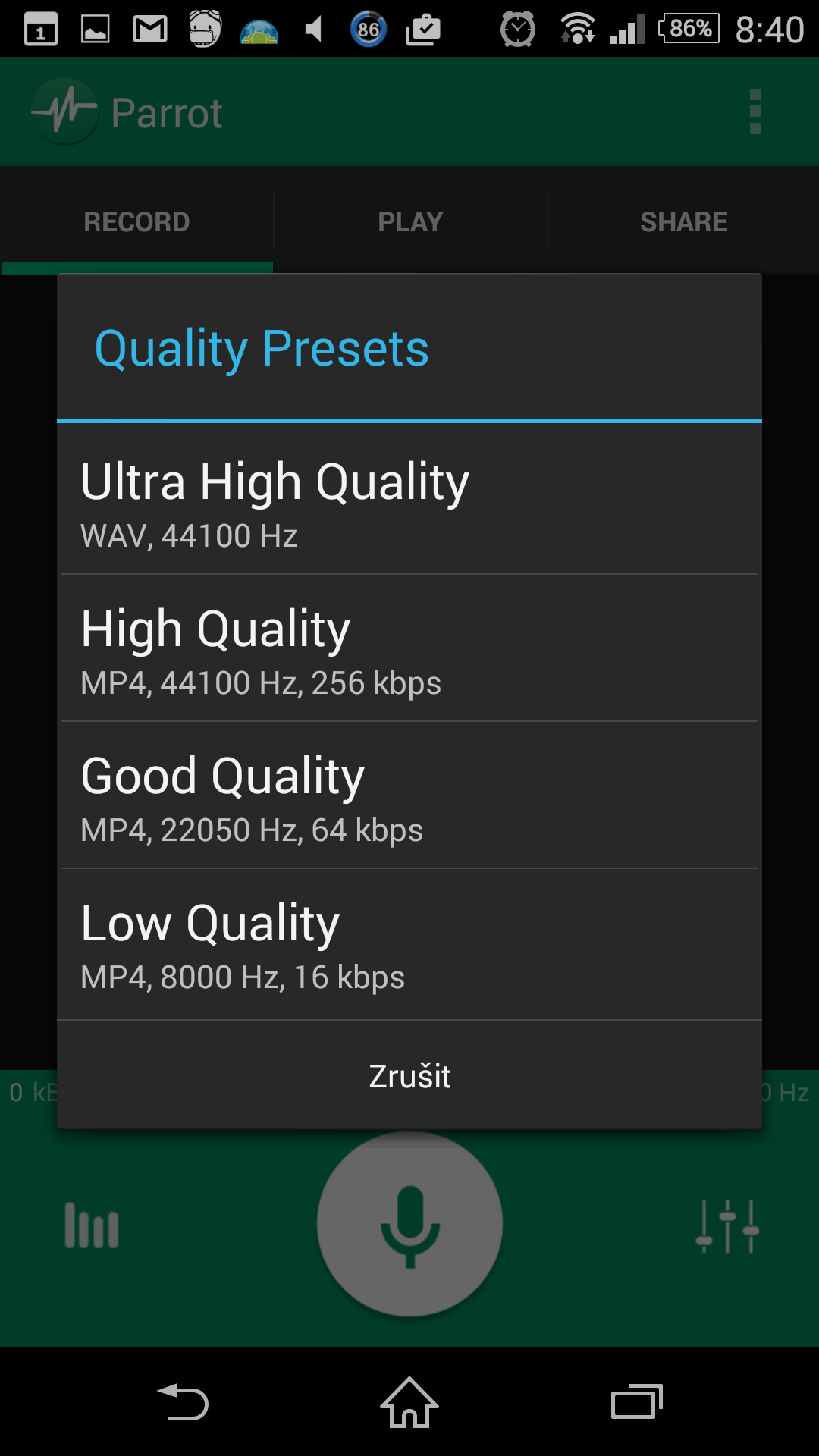The height and width of the screenshot is (1456, 819).
Task: Tap the system back button
Action: pyautogui.click(x=183, y=1401)
